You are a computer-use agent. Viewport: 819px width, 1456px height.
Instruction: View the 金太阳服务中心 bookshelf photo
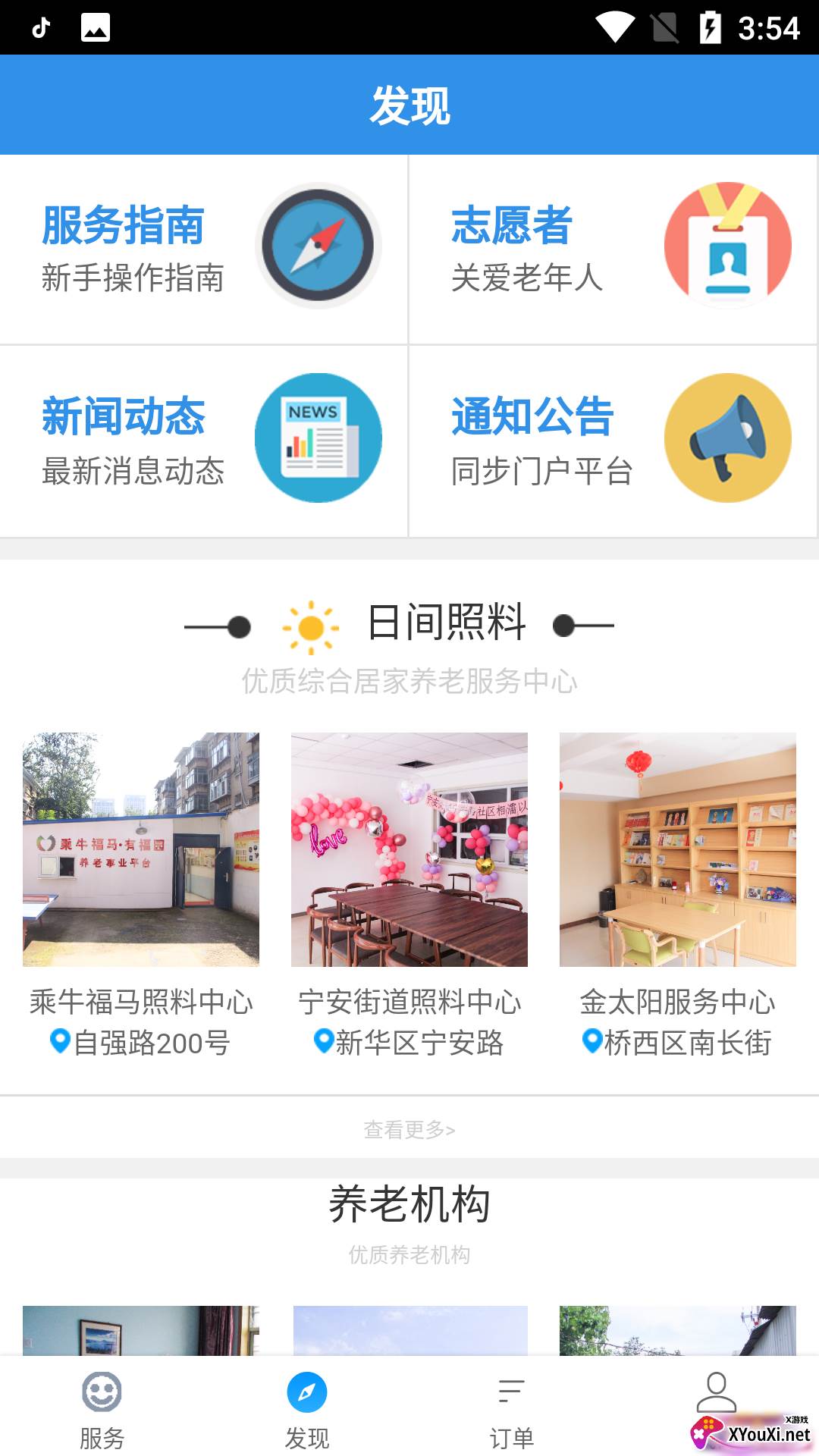click(x=676, y=849)
